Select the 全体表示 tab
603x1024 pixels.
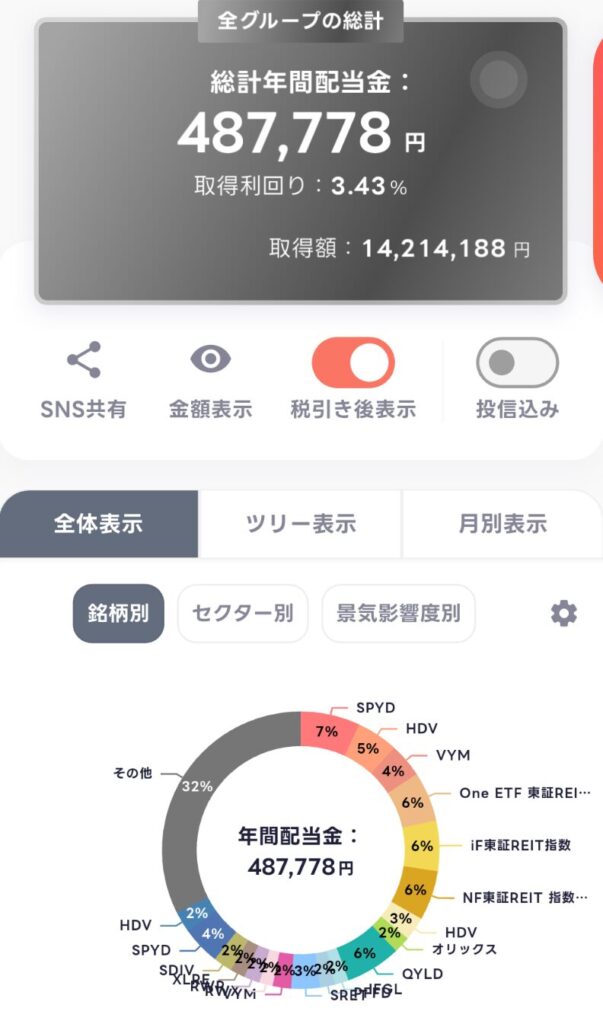click(98, 523)
